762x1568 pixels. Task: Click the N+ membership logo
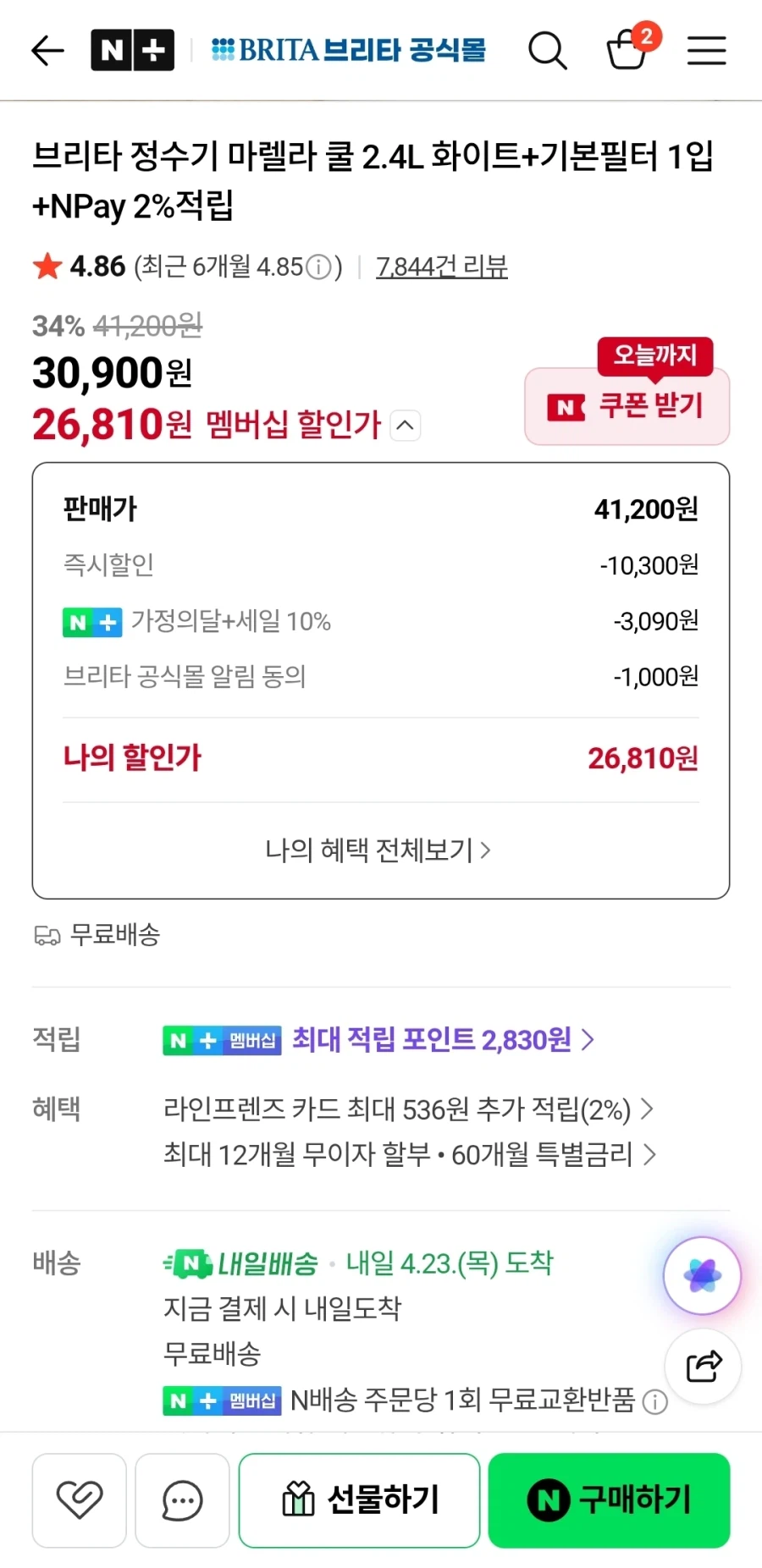click(x=132, y=51)
